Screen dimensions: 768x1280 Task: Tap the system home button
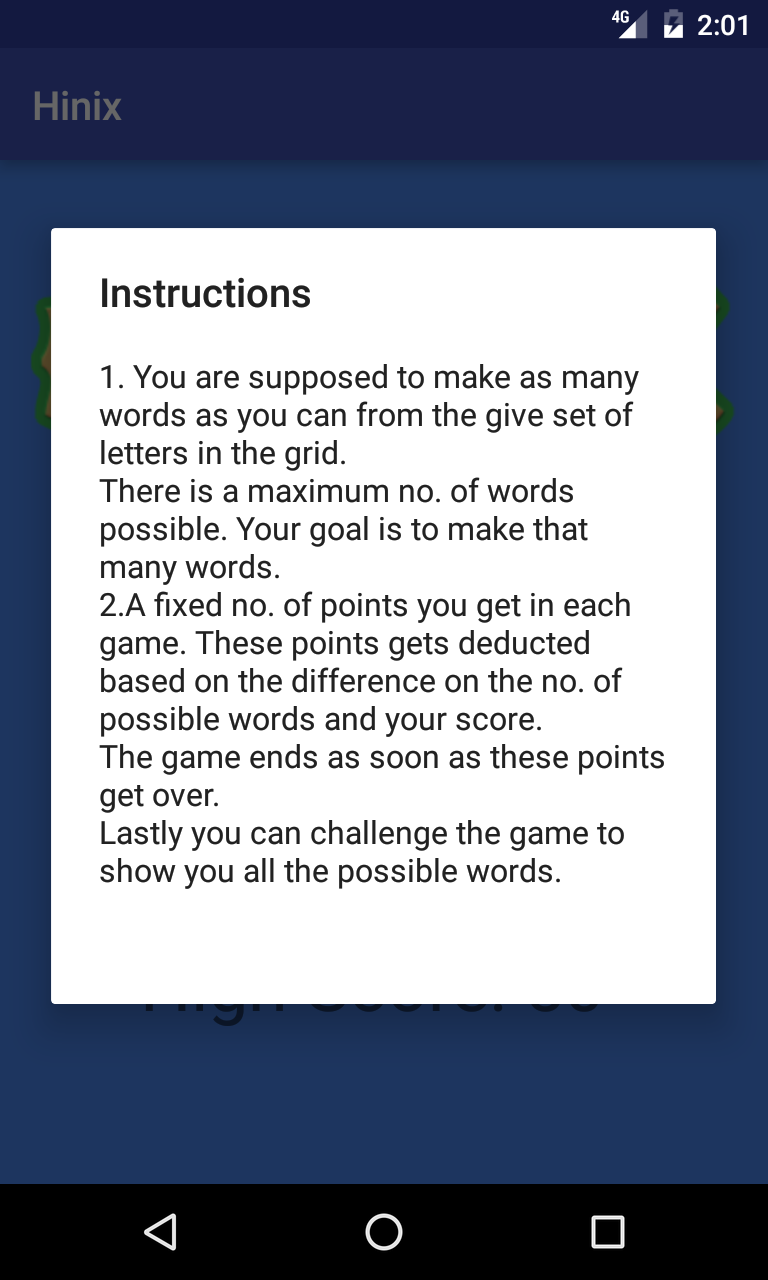[x=384, y=1232]
